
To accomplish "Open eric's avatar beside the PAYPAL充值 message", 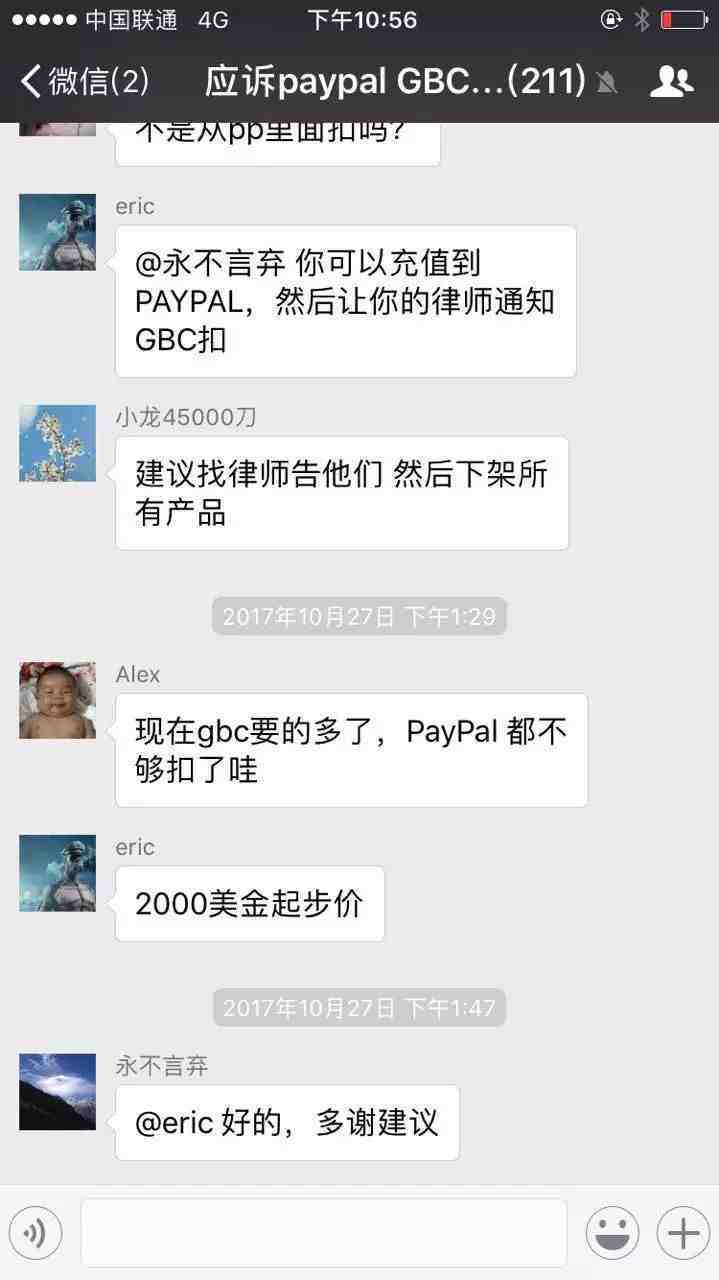I will (x=58, y=232).
